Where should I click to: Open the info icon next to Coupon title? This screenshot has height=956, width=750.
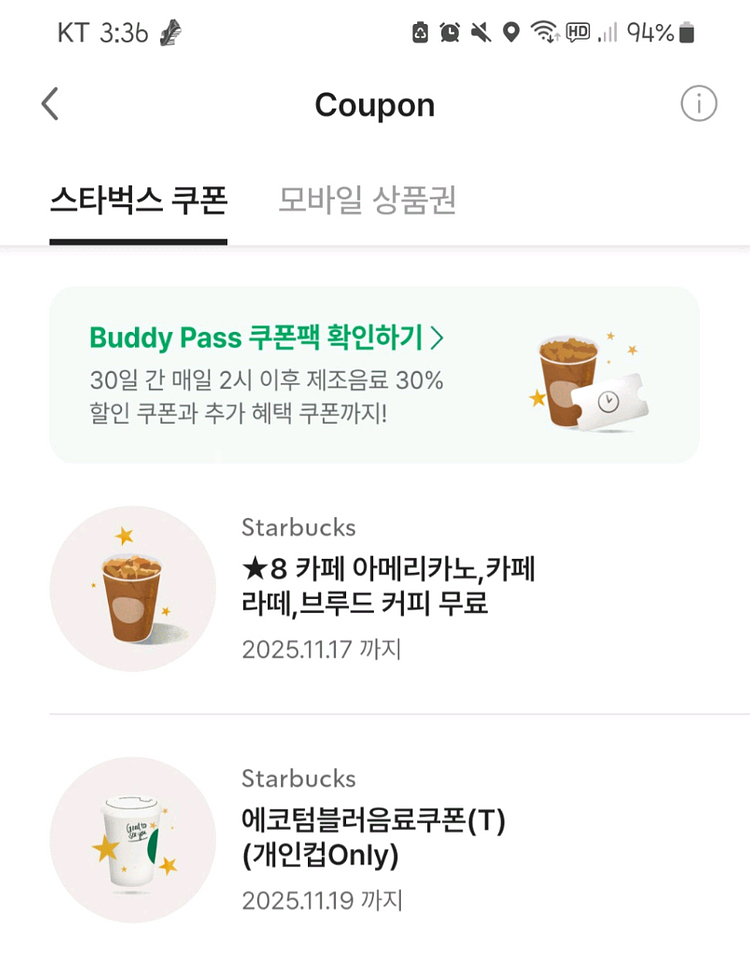699,103
